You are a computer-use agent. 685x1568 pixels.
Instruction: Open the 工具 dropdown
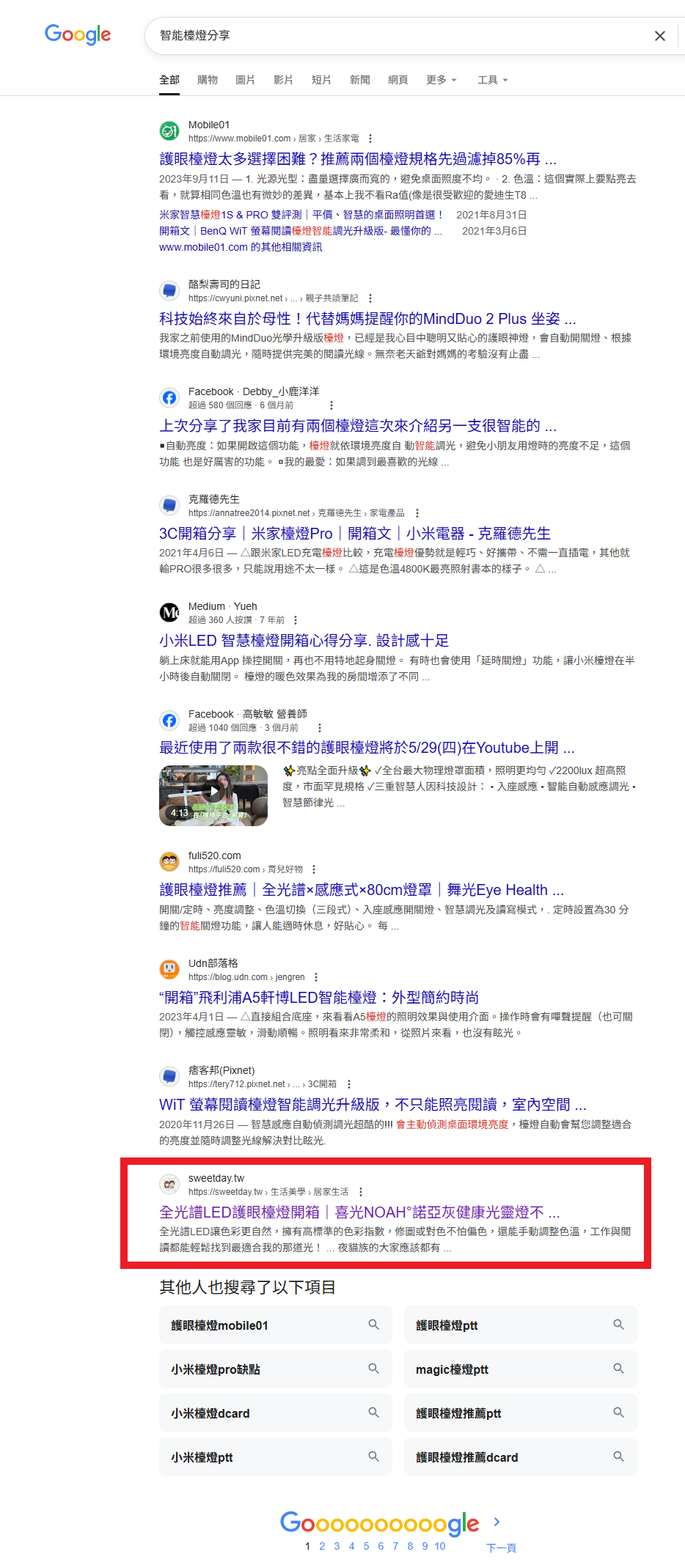[x=492, y=80]
